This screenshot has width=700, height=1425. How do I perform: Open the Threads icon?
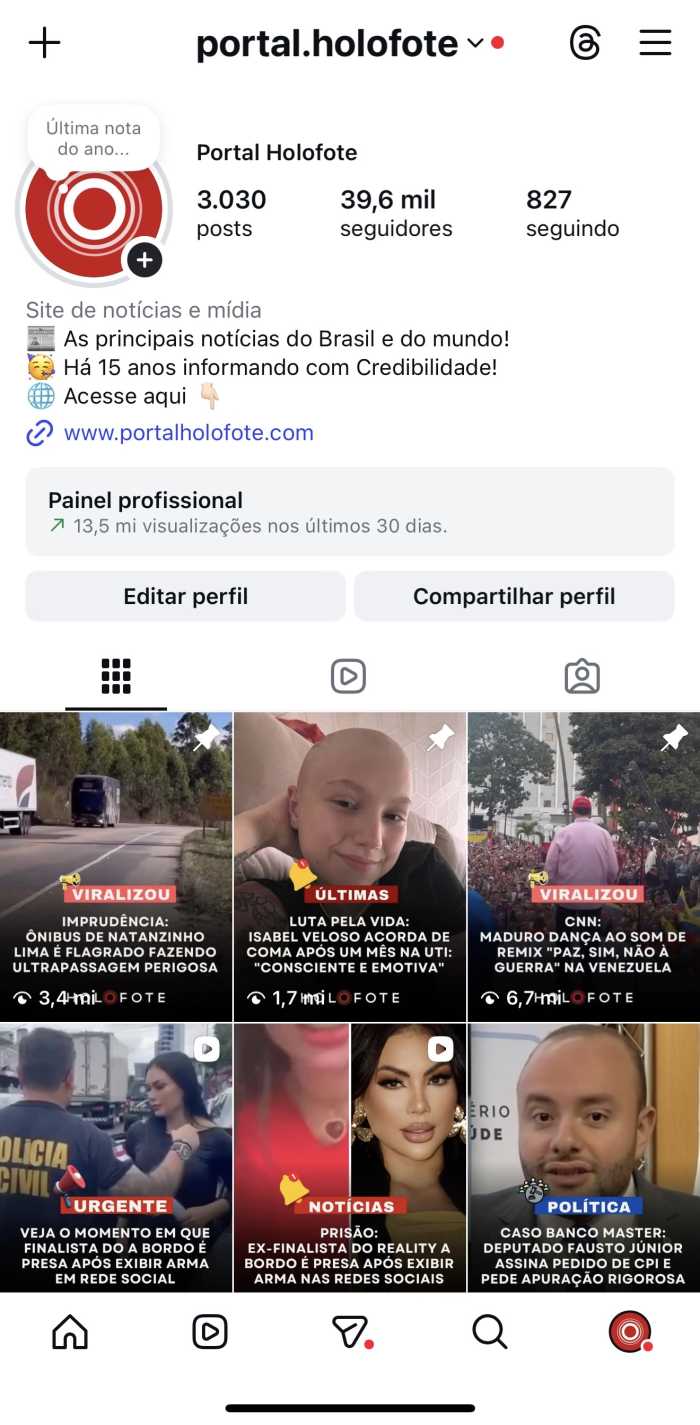coord(585,43)
